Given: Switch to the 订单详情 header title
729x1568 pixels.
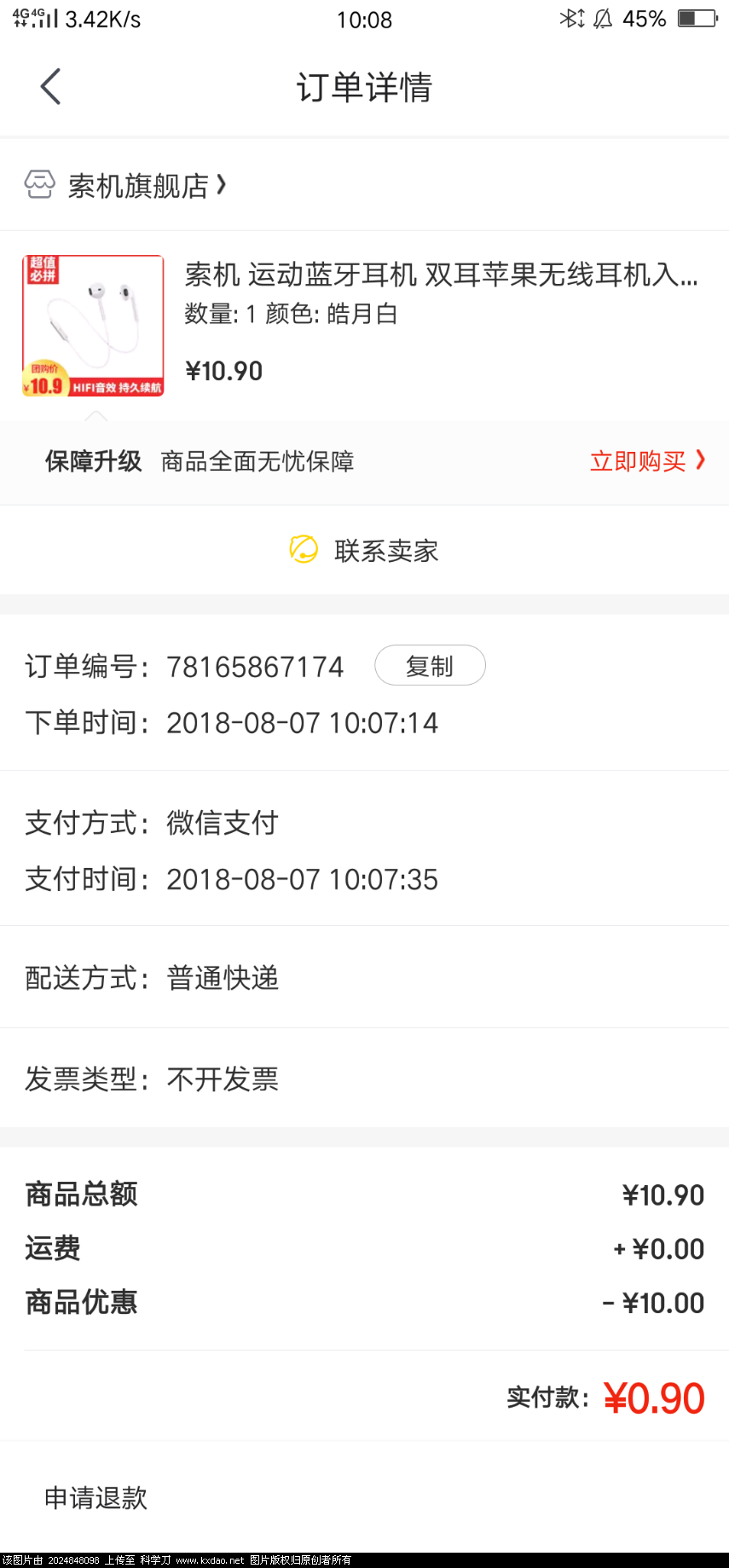Looking at the screenshot, I should [x=364, y=86].
